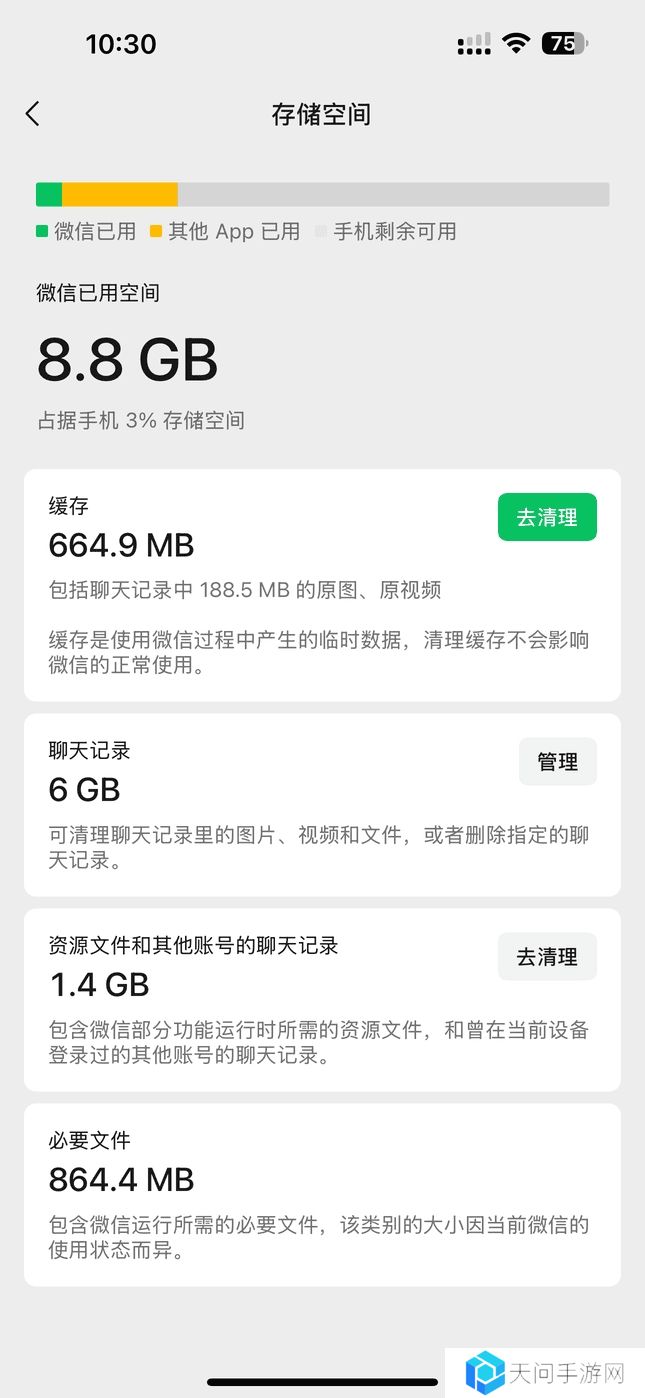Go back from the 存储空间 page
Viewport: 645px width, 1398px height.
pyautogui.click(x=33, y=114)
